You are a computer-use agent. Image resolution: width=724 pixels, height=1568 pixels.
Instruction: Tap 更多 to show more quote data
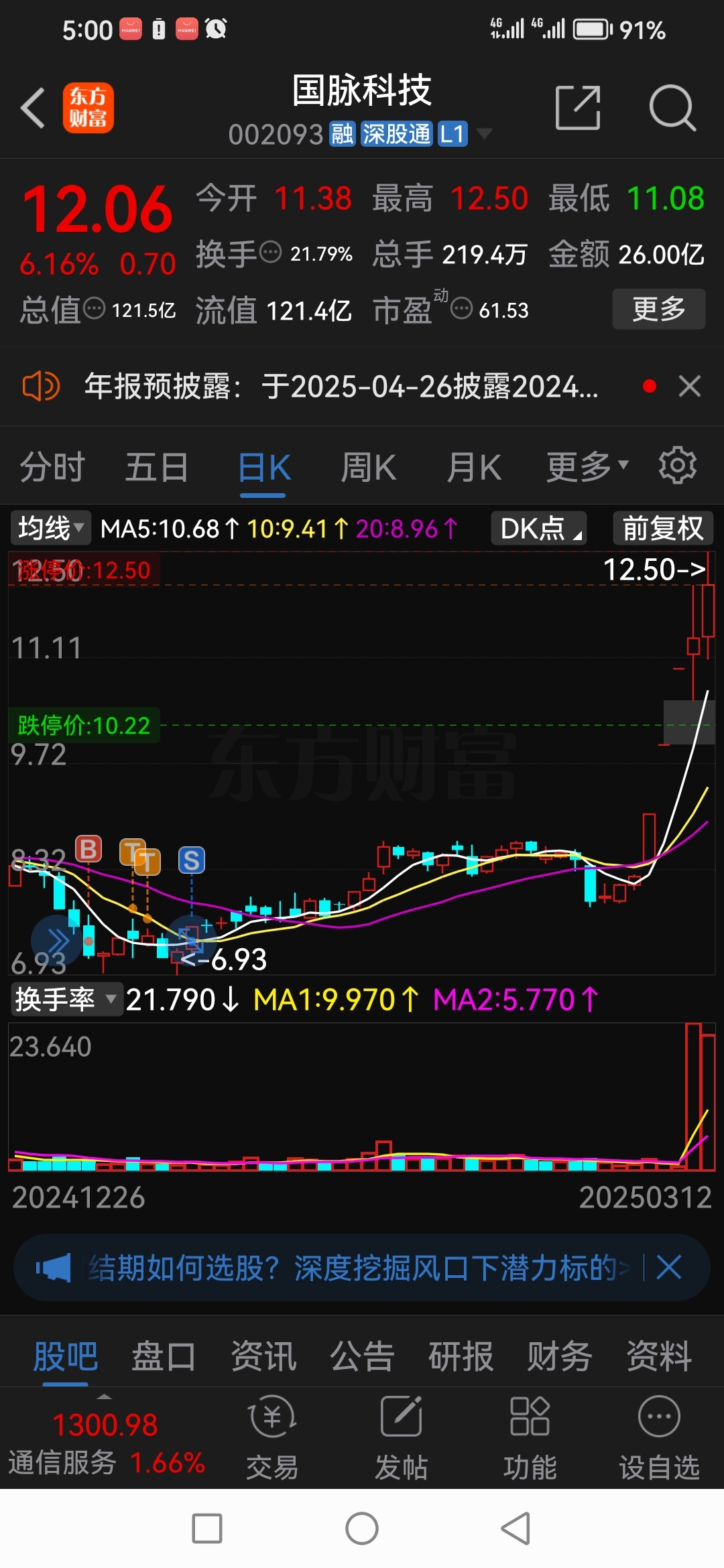[659, 309]
